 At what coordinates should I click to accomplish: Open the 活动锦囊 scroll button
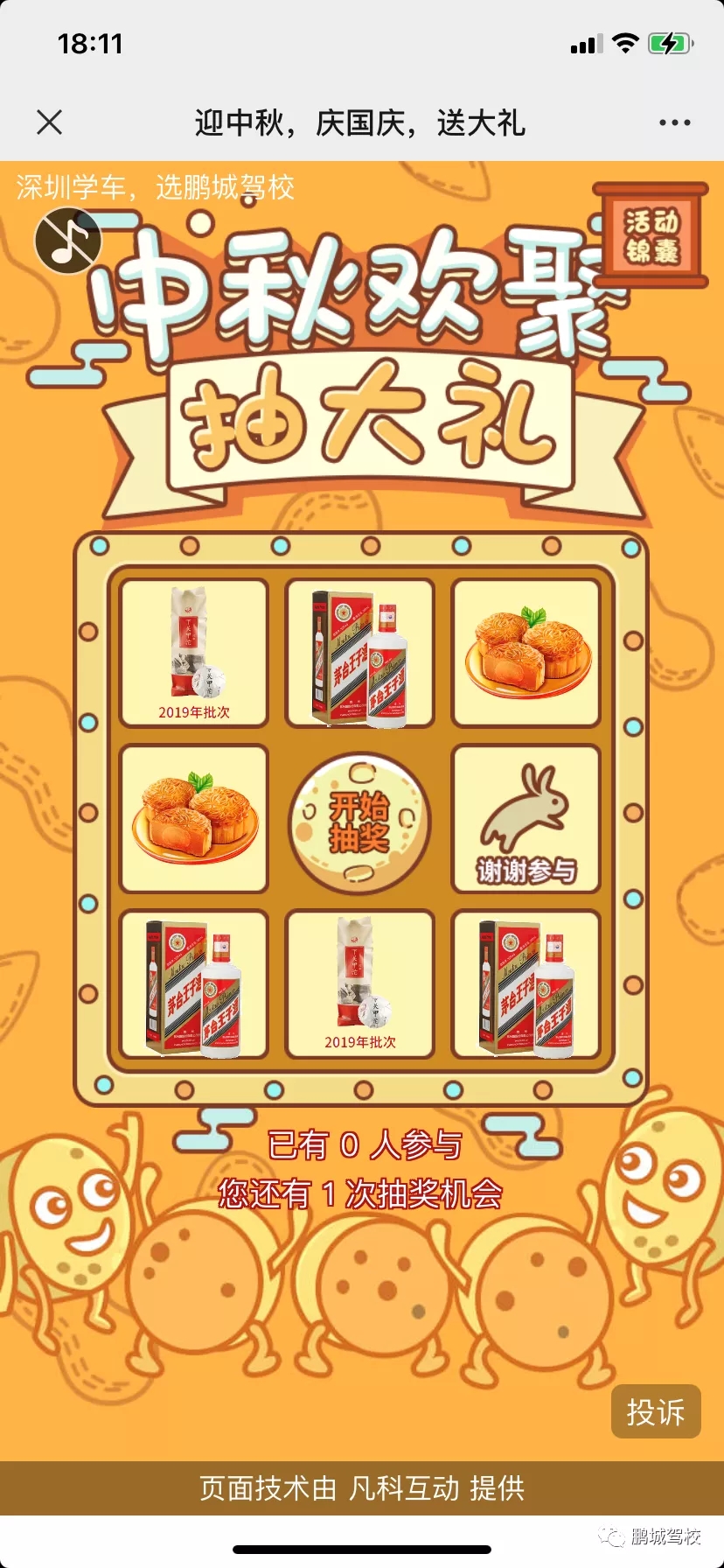(651, 235)
